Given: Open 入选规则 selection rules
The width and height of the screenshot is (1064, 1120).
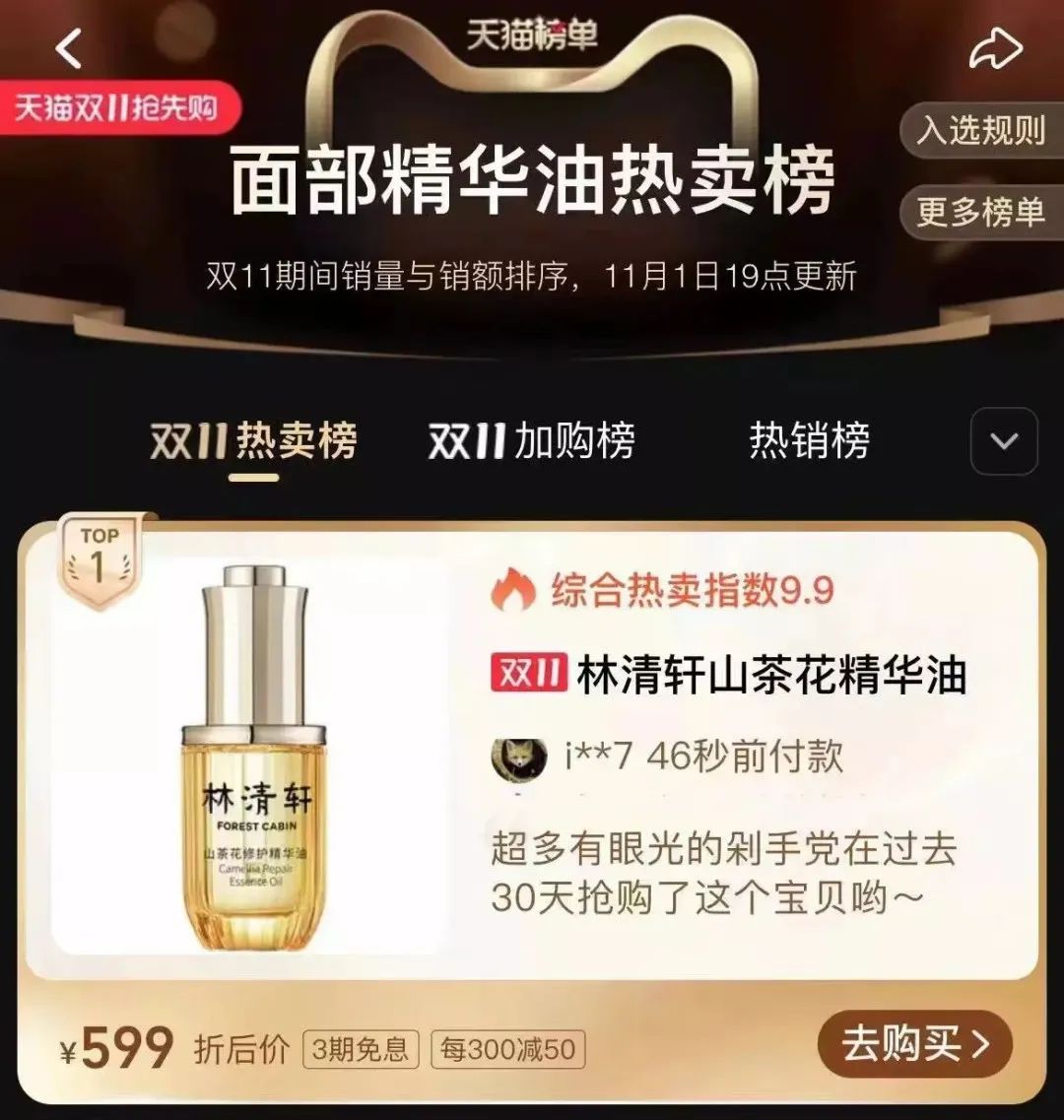Looking at the screenshot, I should pos(981,130).
